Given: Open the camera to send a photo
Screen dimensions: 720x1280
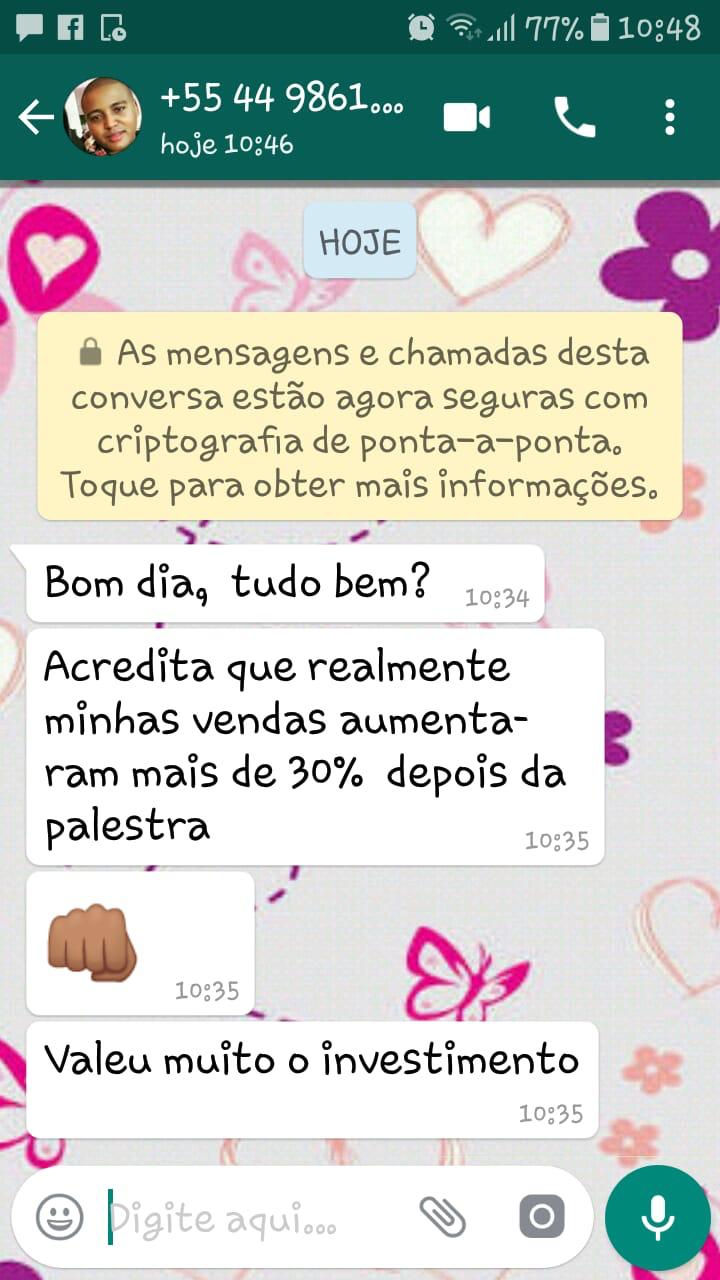Looking at the screenshot, I should (x=542, y=1217).
